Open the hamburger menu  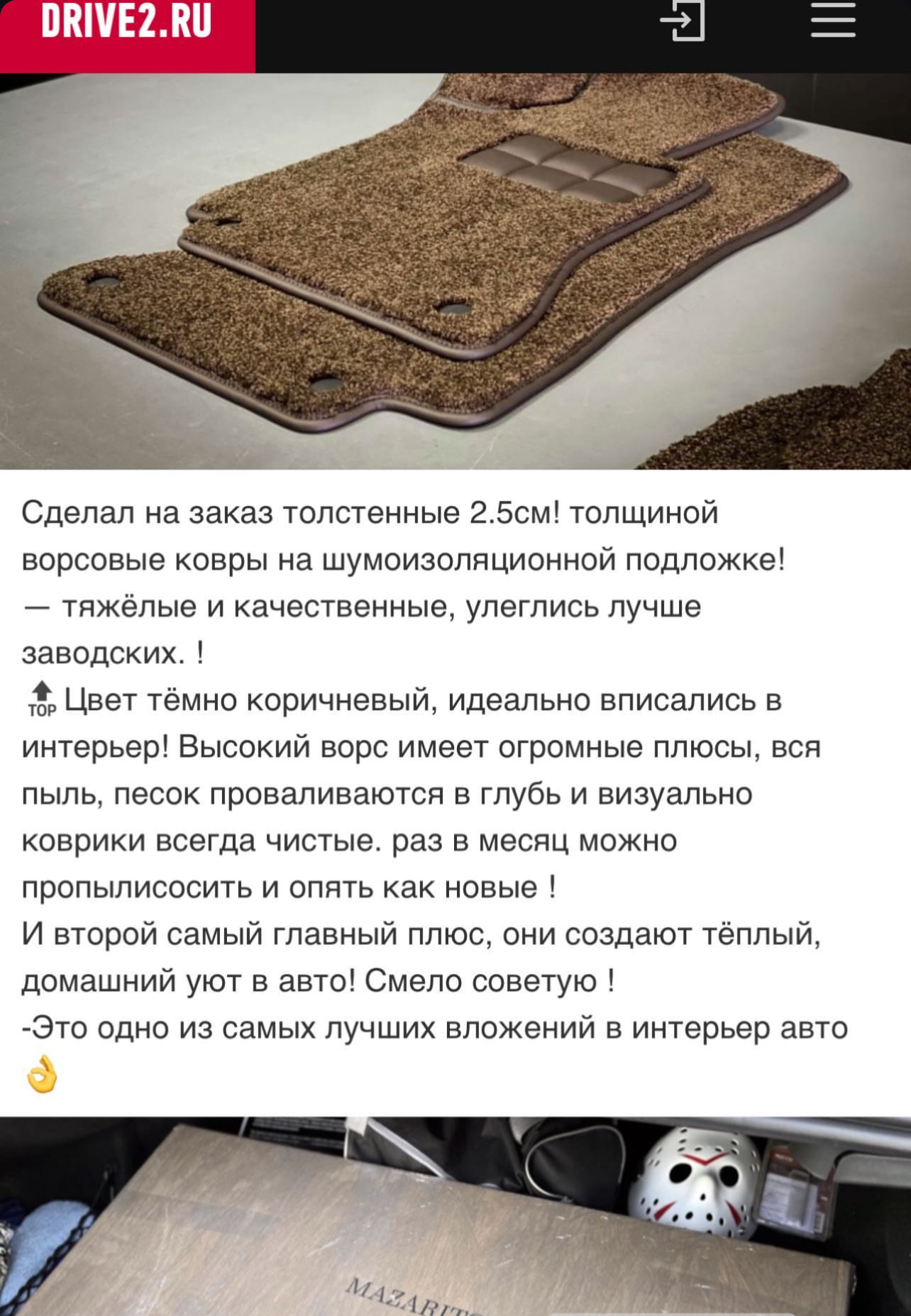(833, 21)
